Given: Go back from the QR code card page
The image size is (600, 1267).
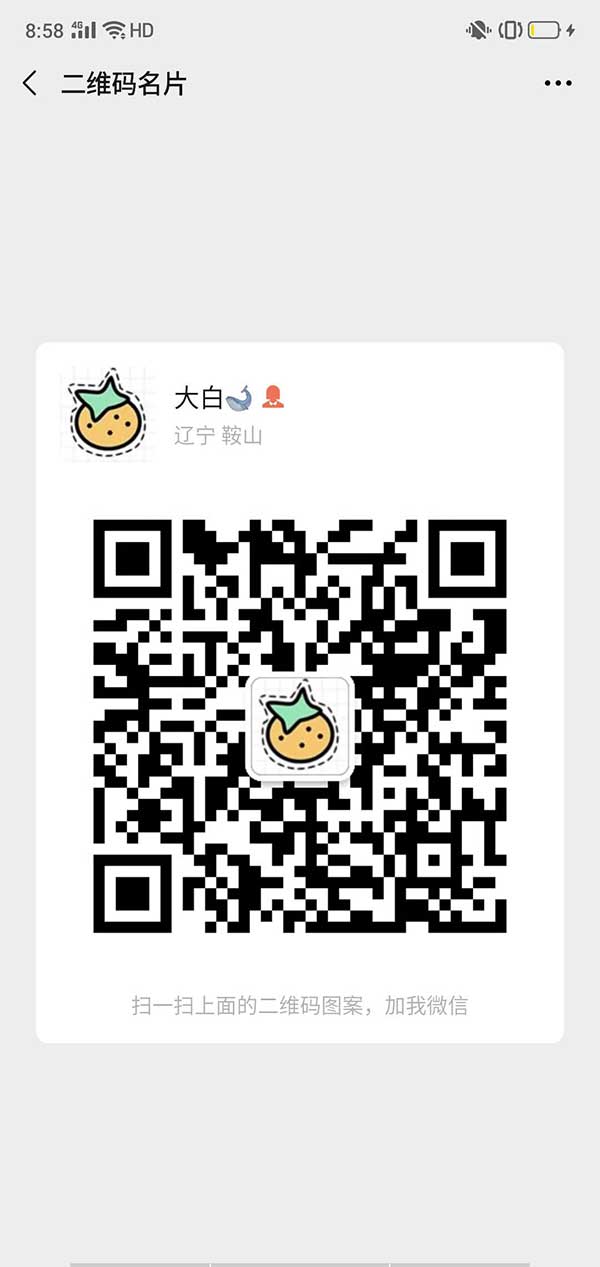Looking at the screenshot, I should [30, 84].
